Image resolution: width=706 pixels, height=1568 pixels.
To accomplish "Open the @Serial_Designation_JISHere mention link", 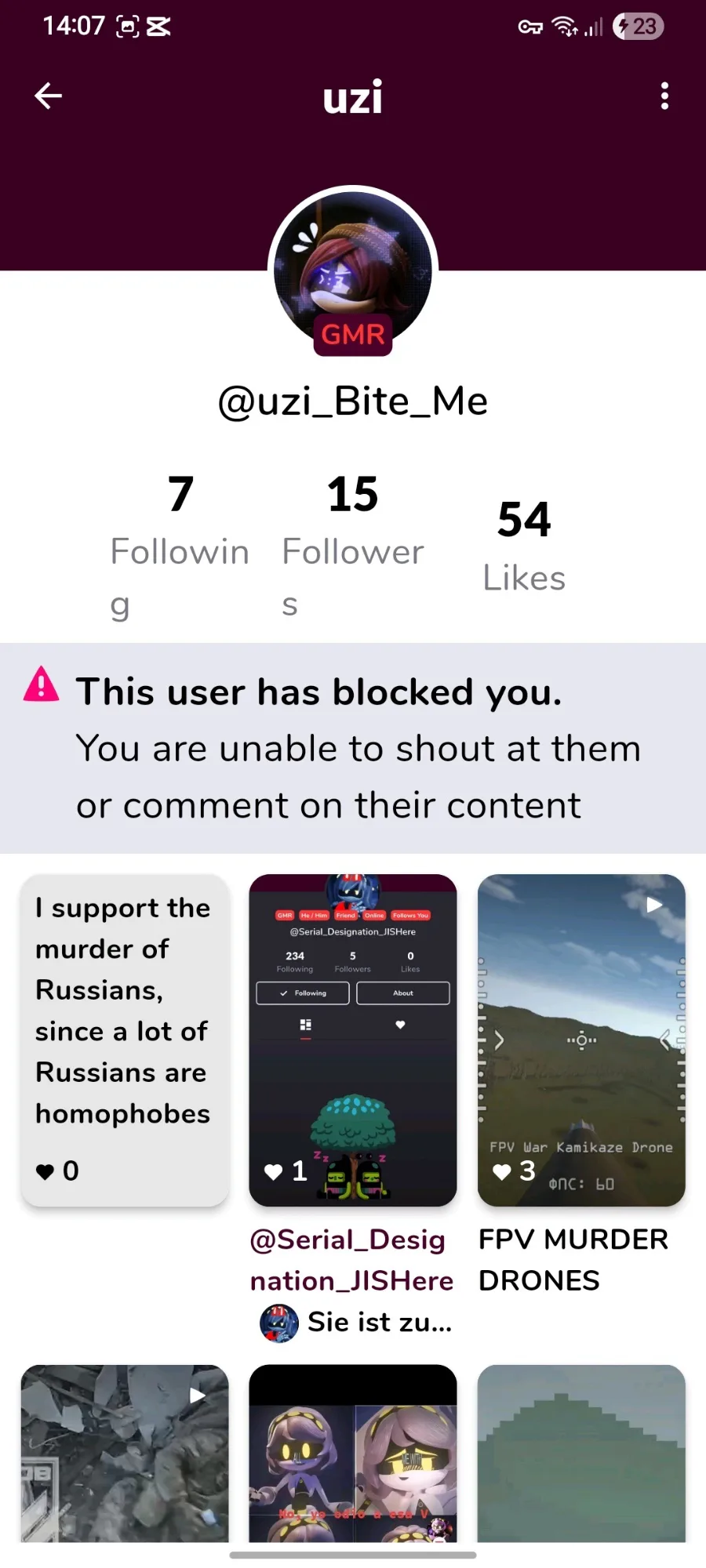I will [351, 1260].
